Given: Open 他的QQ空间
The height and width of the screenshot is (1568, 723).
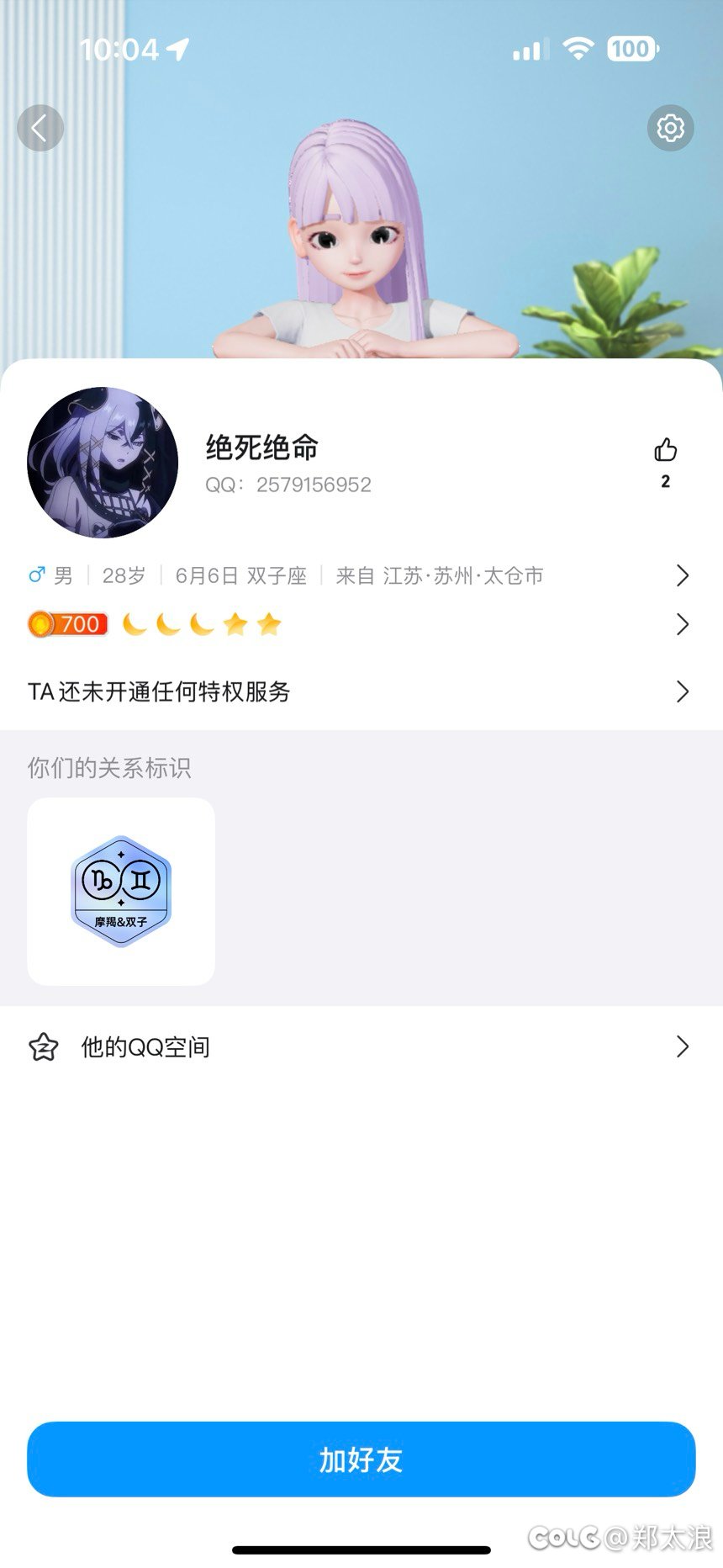Looking at the screenshot, I should (x=360, y=1047).
